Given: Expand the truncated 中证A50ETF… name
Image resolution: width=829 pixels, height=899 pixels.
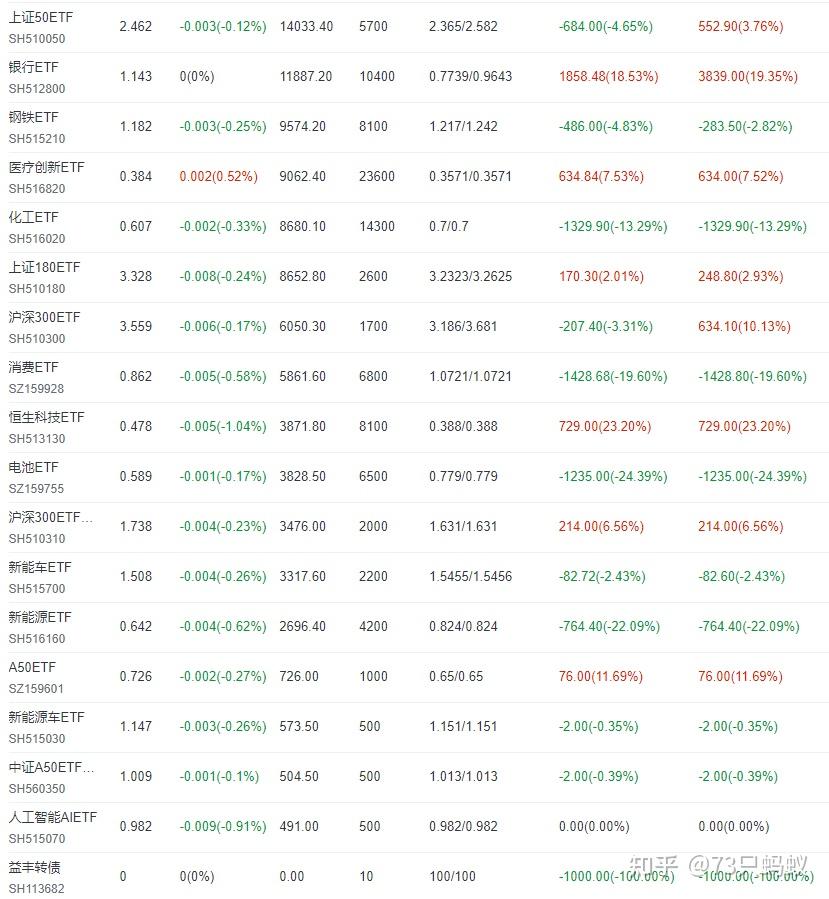Looking at the screenshot, I should pyautogui.click(x=50, y=766).
